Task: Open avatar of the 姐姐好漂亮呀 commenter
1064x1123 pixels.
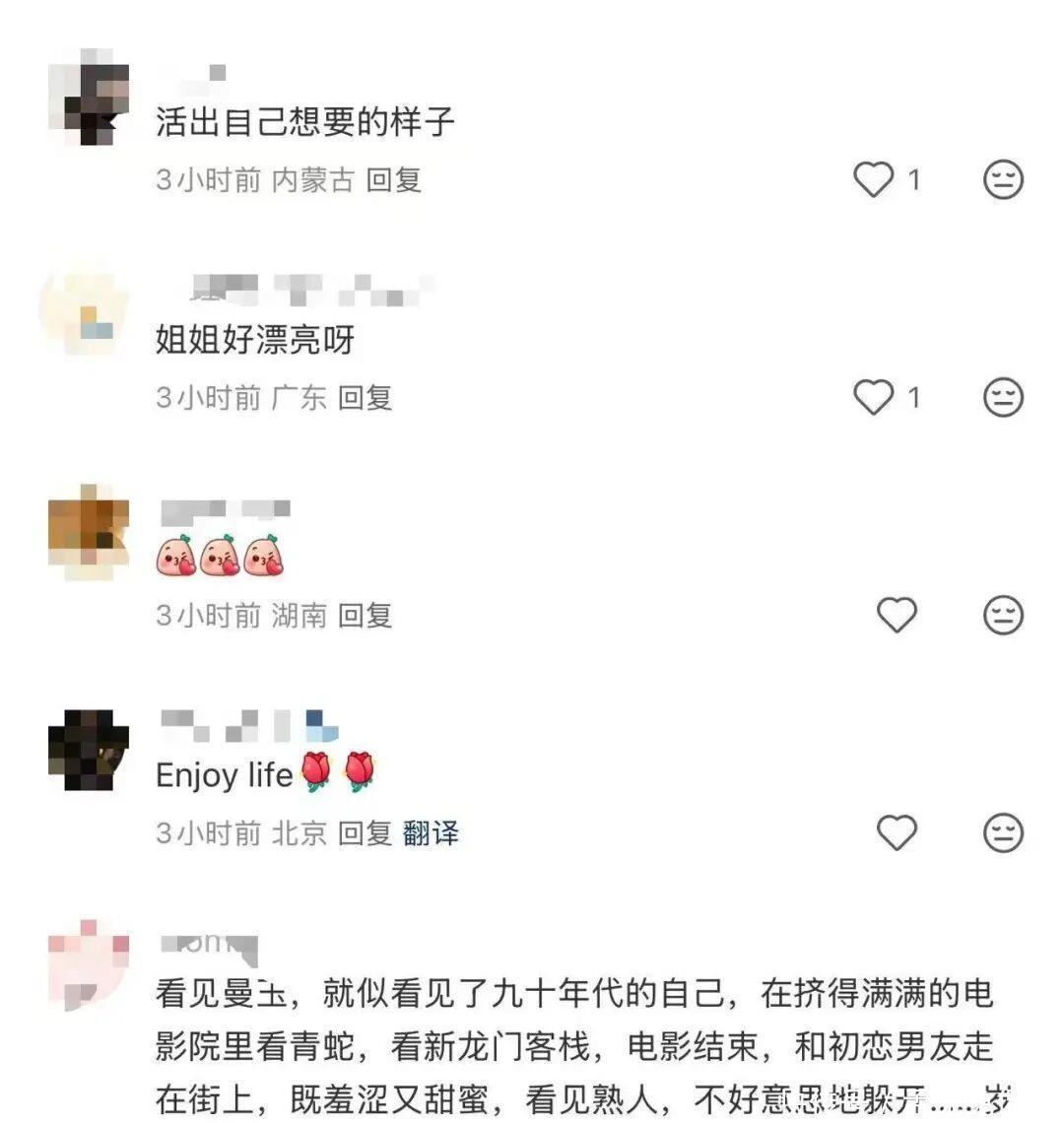Action: 89,313
